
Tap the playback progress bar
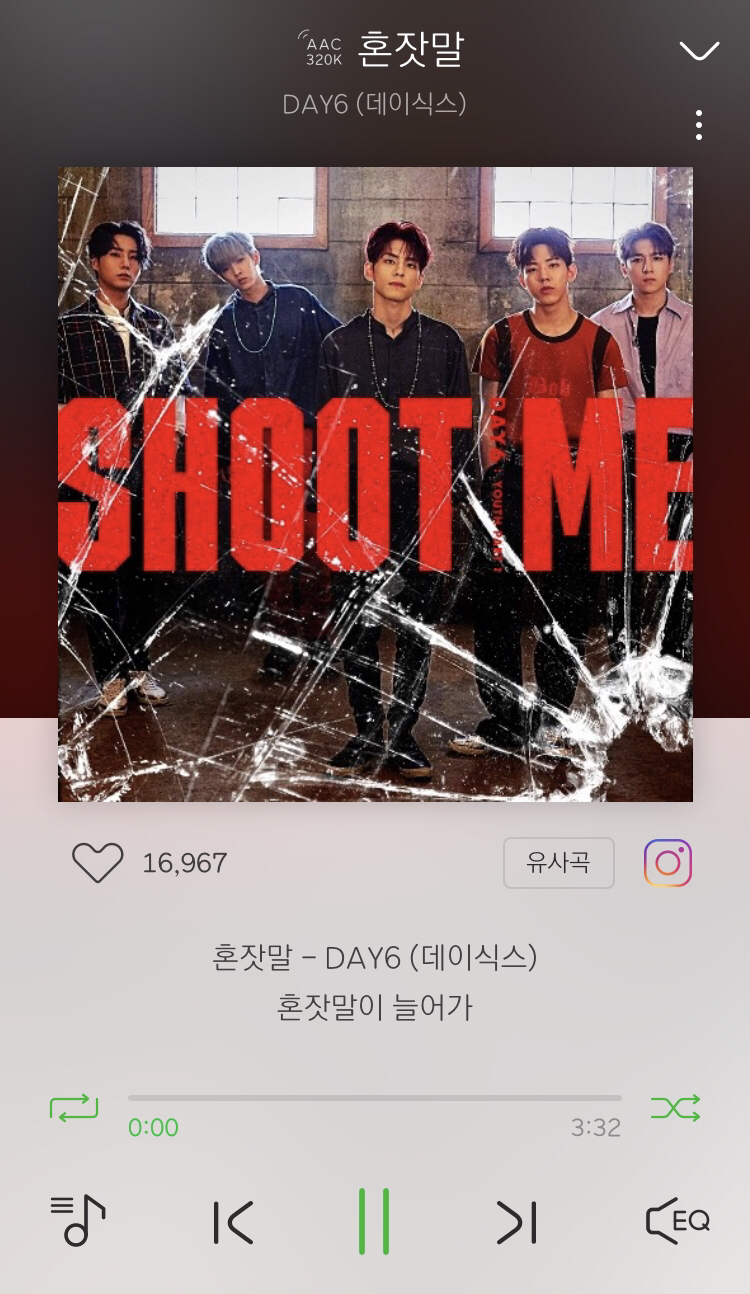coord(374,1098)
